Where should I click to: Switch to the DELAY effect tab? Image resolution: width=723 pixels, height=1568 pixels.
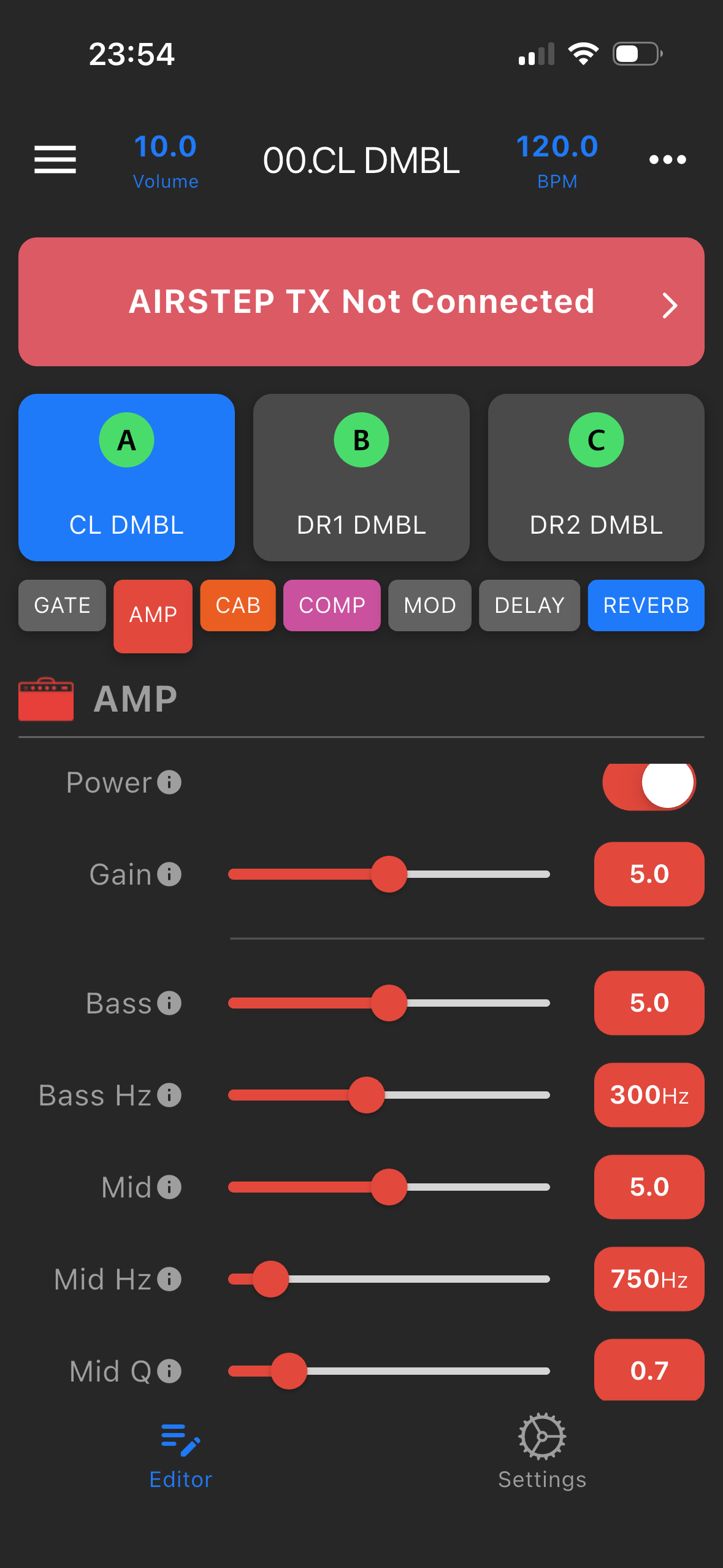point(529,605)
